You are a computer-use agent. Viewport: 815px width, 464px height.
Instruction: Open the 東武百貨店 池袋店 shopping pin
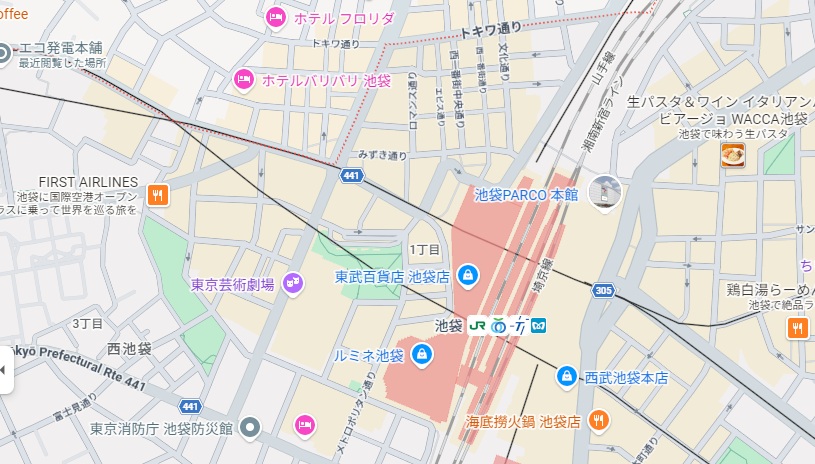click(466, 274)
